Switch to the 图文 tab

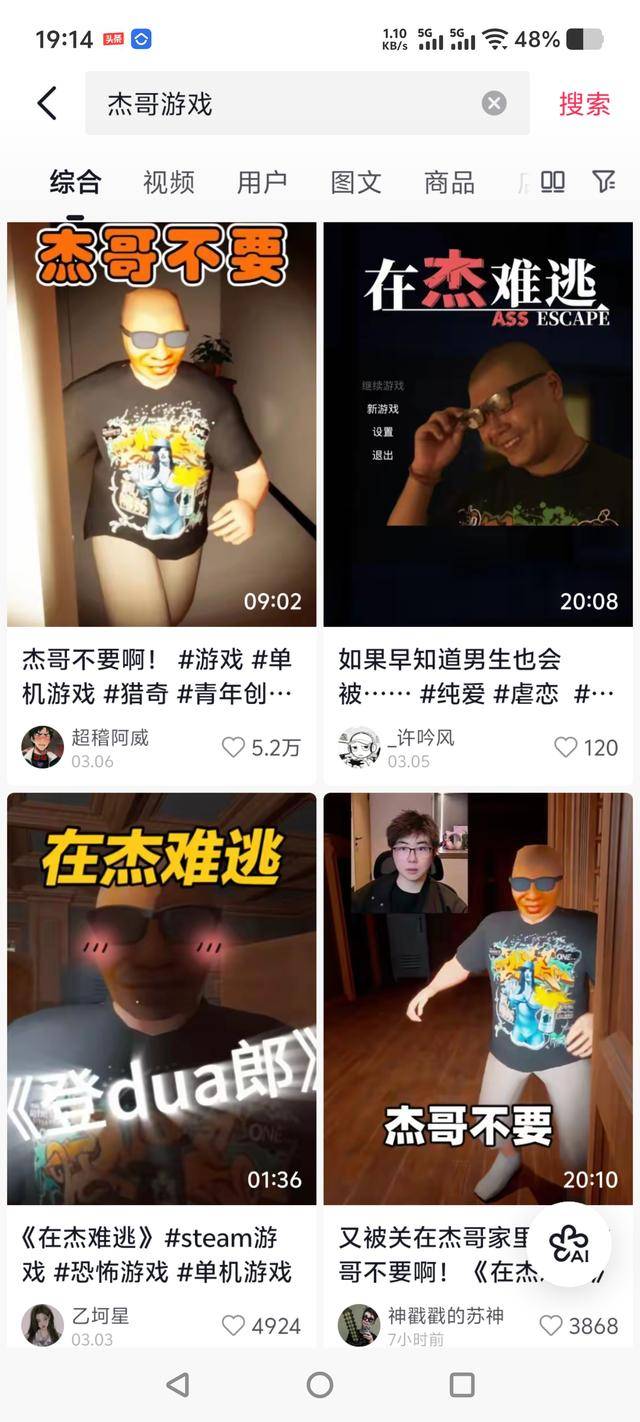pos(356,182)
